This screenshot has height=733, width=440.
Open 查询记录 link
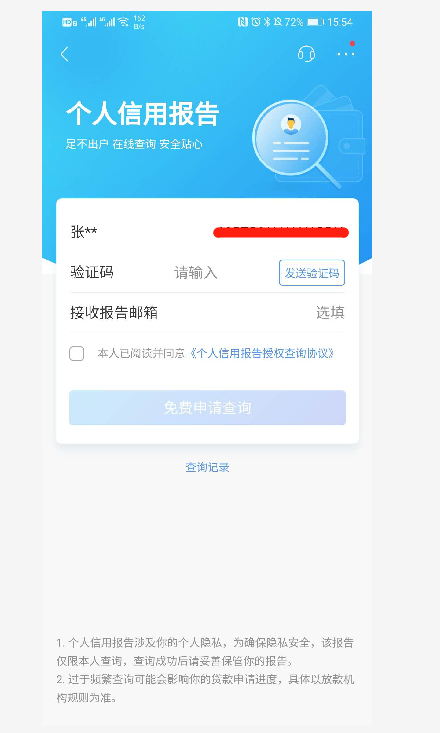(207, 467)
